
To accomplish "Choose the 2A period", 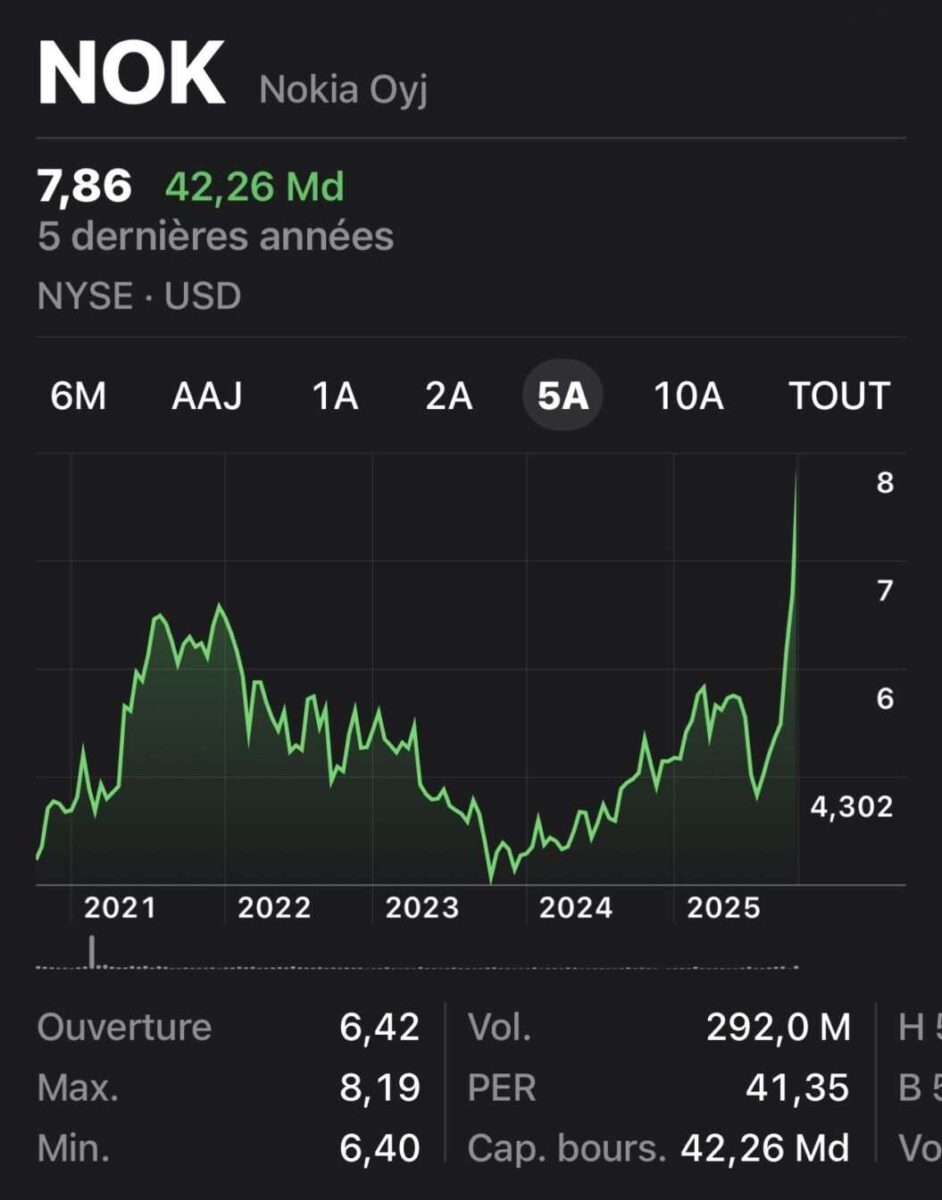I will (449, 396).
